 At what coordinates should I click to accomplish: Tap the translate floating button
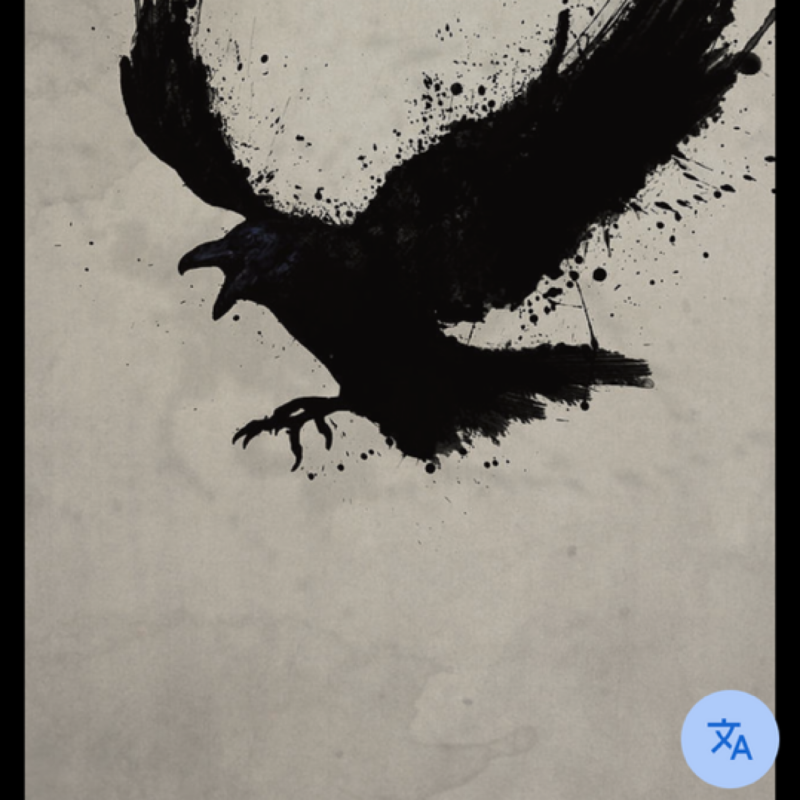729,739
